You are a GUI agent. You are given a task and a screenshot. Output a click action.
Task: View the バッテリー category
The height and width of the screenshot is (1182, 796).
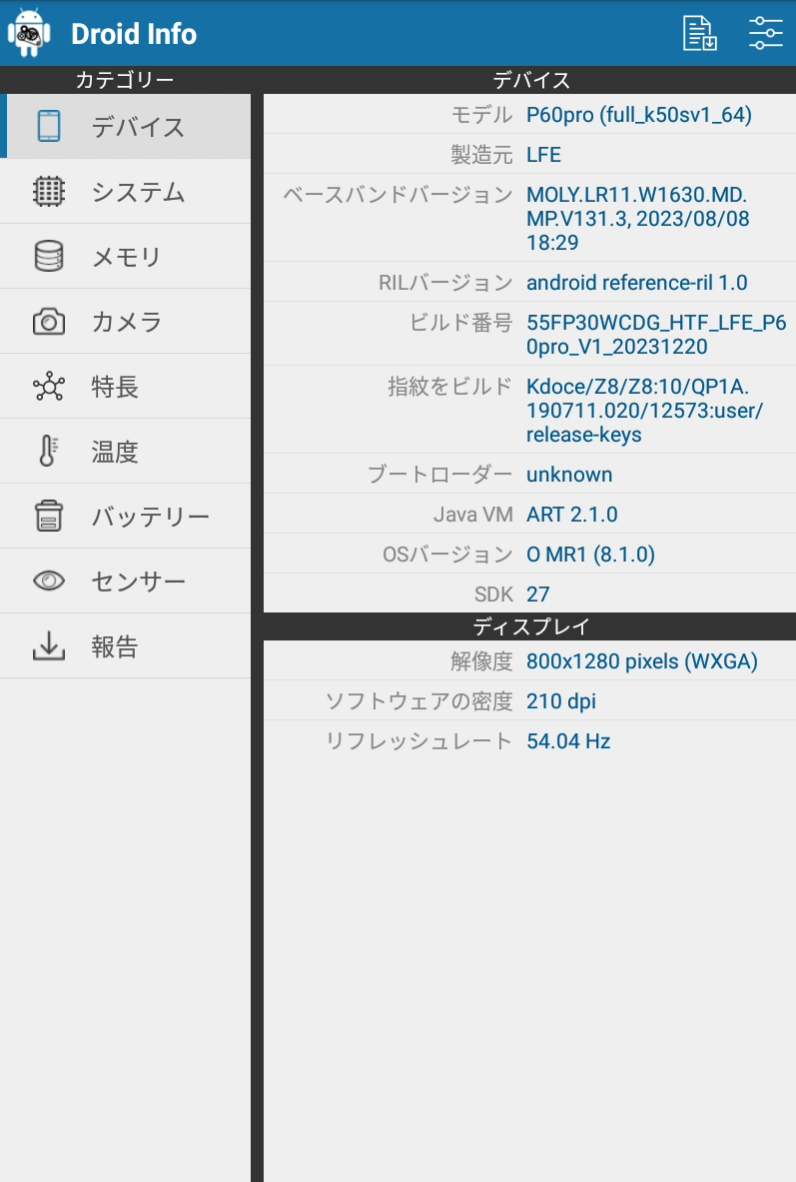[126, 517]
